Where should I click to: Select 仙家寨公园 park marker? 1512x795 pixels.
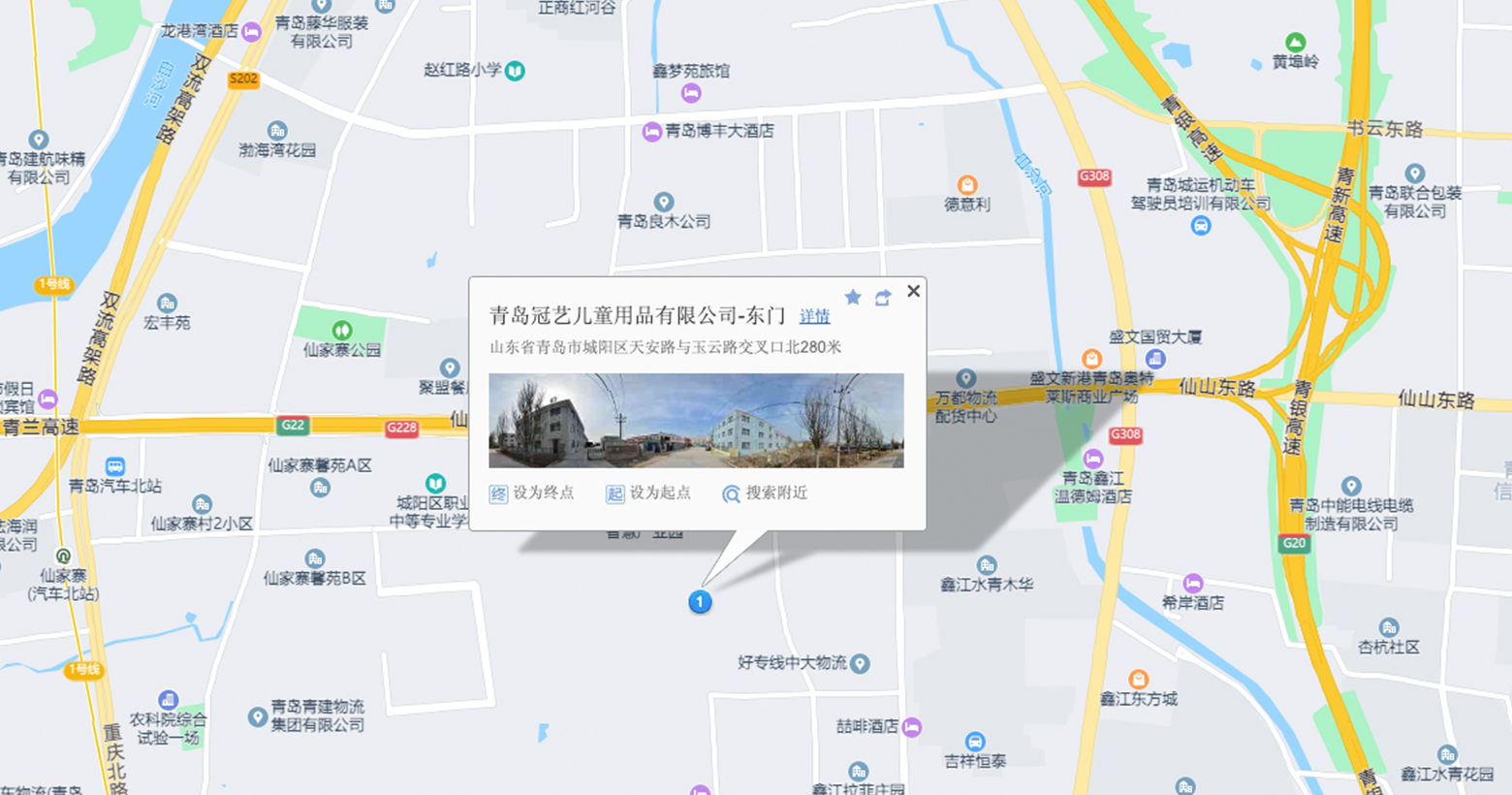click(x=341, y=331)
